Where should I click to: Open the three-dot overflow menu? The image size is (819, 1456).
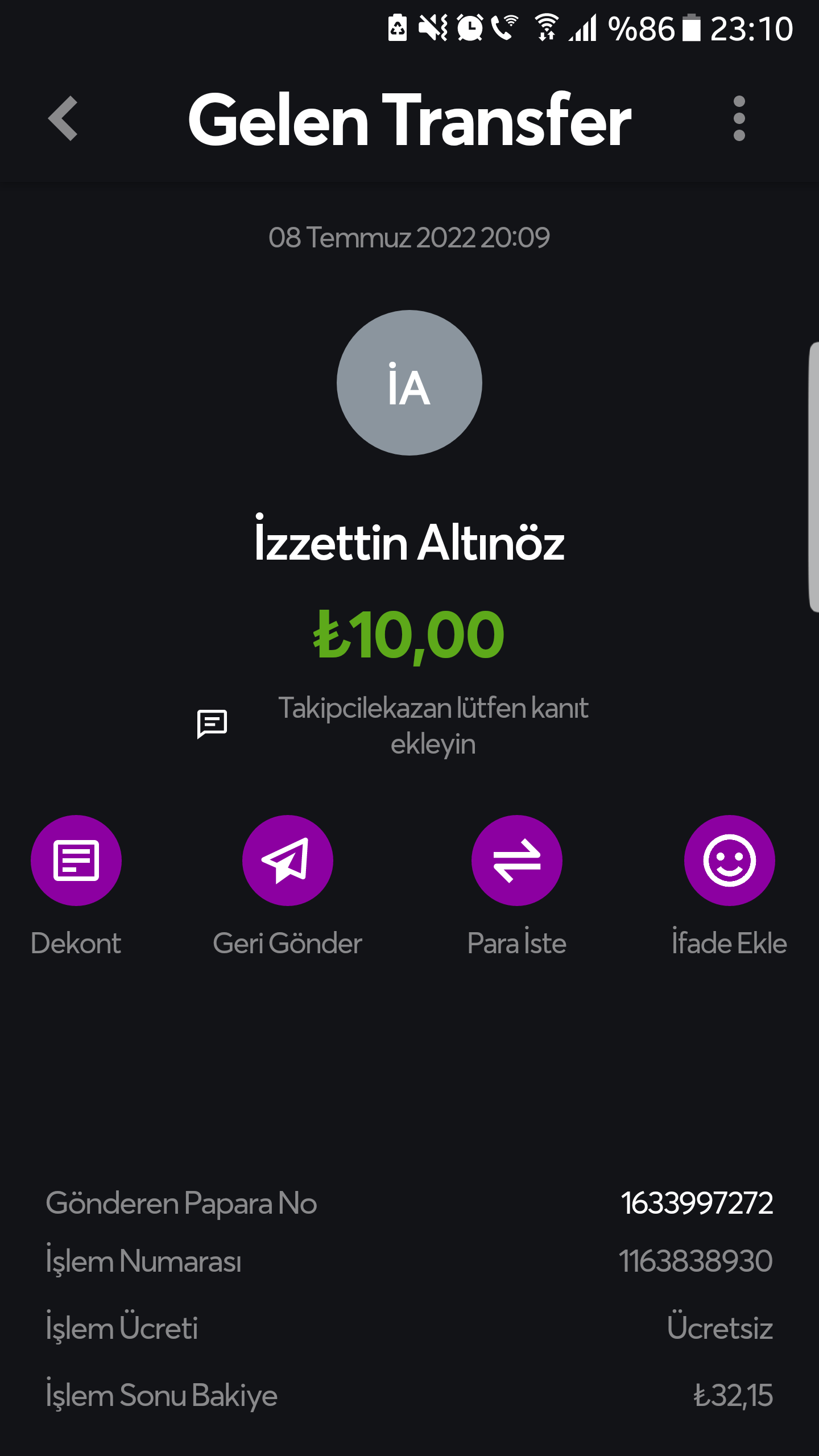coord(739,118)
